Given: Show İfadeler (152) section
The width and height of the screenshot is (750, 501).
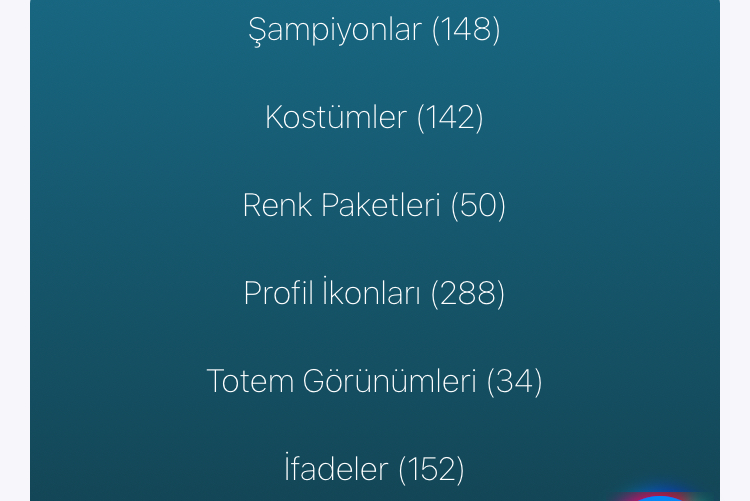Looking at the screenshot, I should [375, 468].
